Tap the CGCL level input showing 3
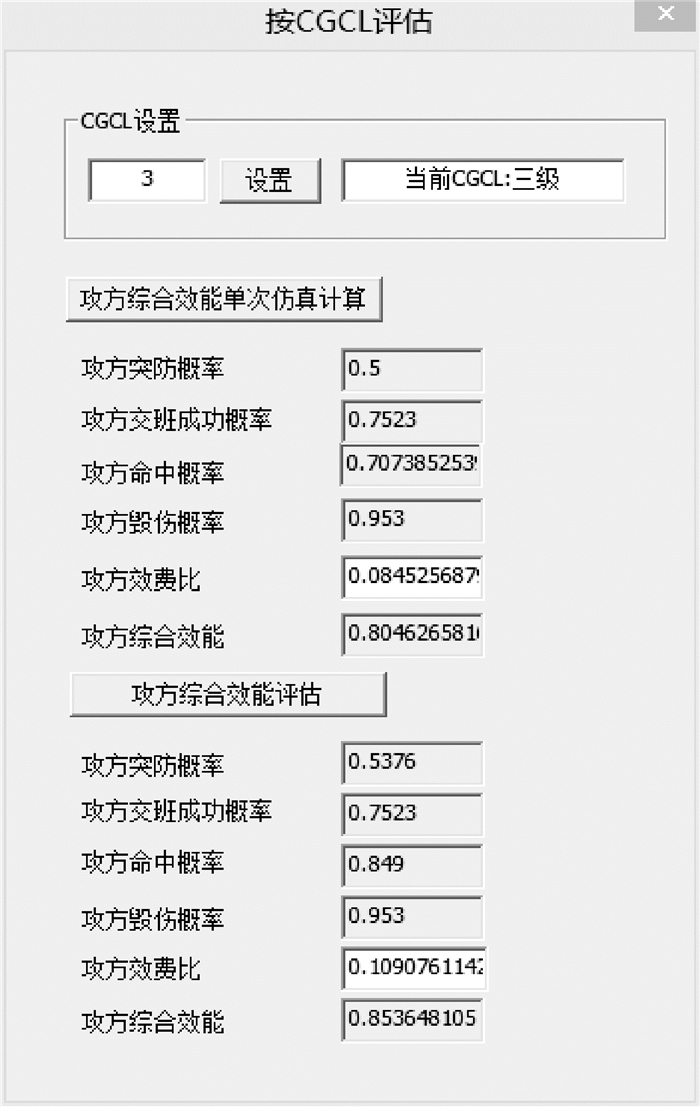 (x=147, y=181)
